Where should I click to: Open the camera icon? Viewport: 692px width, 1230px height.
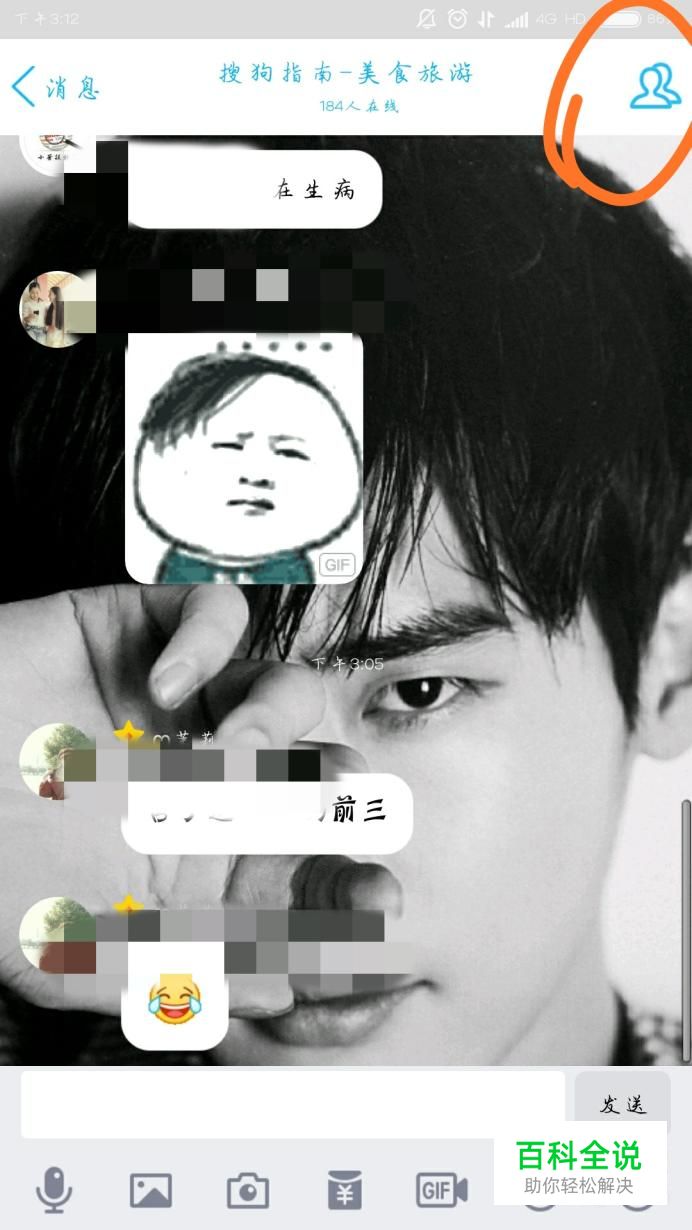(247, 1190)
